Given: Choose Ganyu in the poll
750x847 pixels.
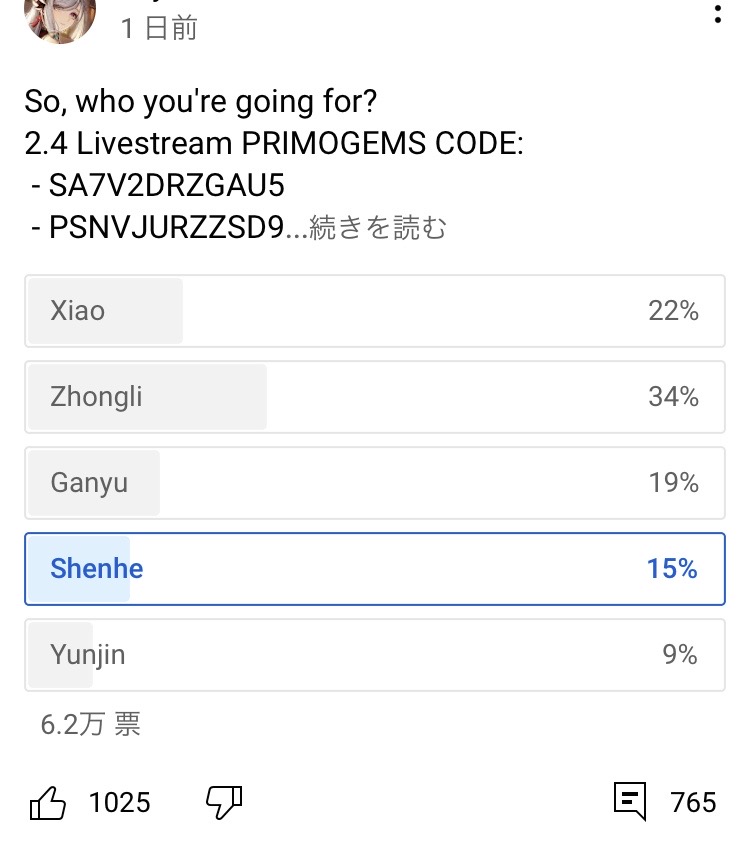Looking at the screenshot, I should (x=374, y=483).
